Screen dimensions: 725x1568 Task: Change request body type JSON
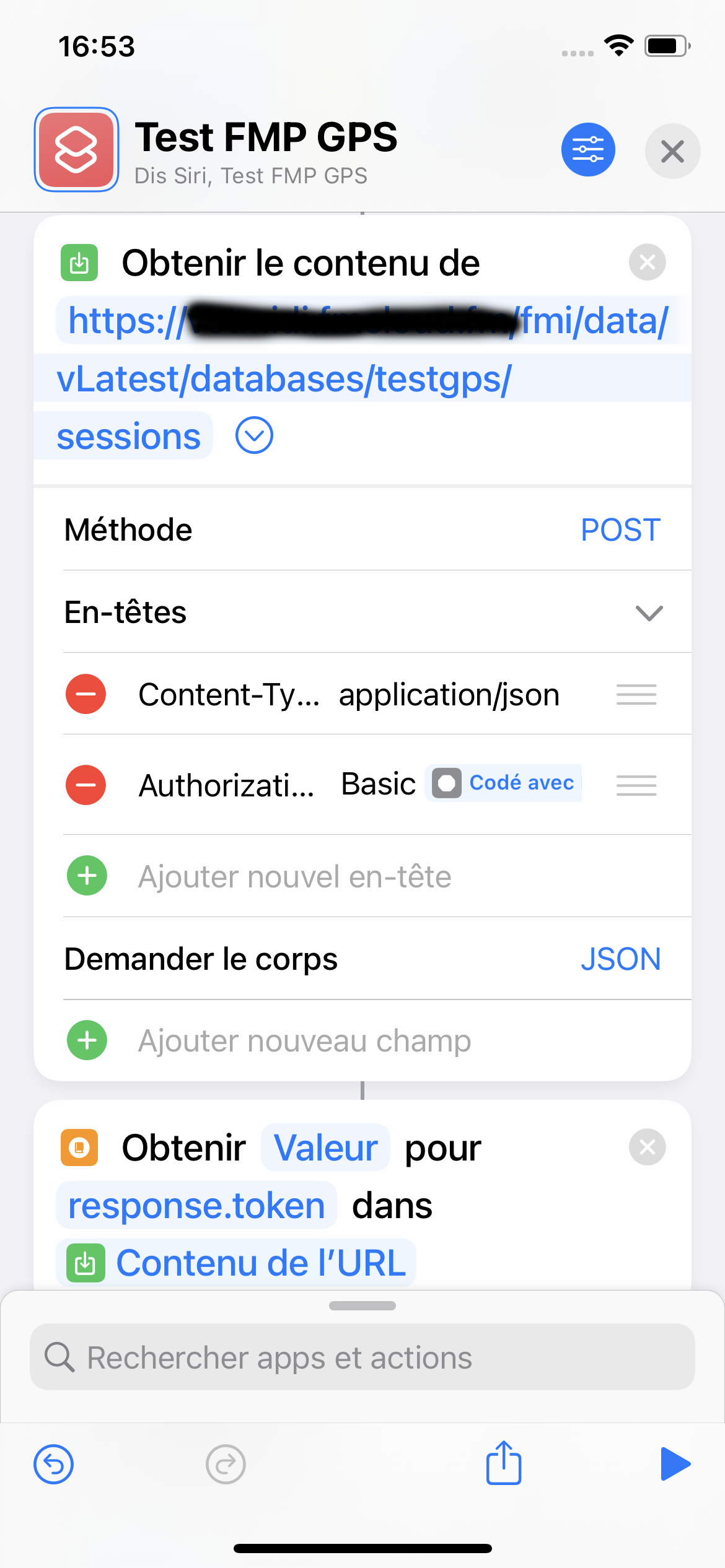(620, 959)
